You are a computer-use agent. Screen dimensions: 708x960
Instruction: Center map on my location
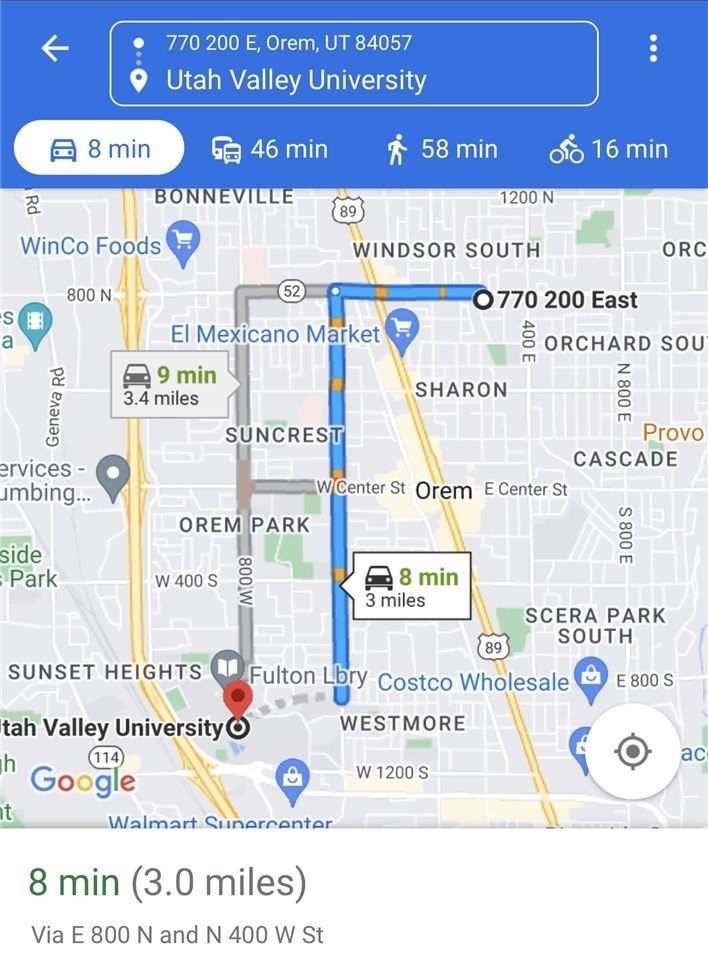(632, 751)
